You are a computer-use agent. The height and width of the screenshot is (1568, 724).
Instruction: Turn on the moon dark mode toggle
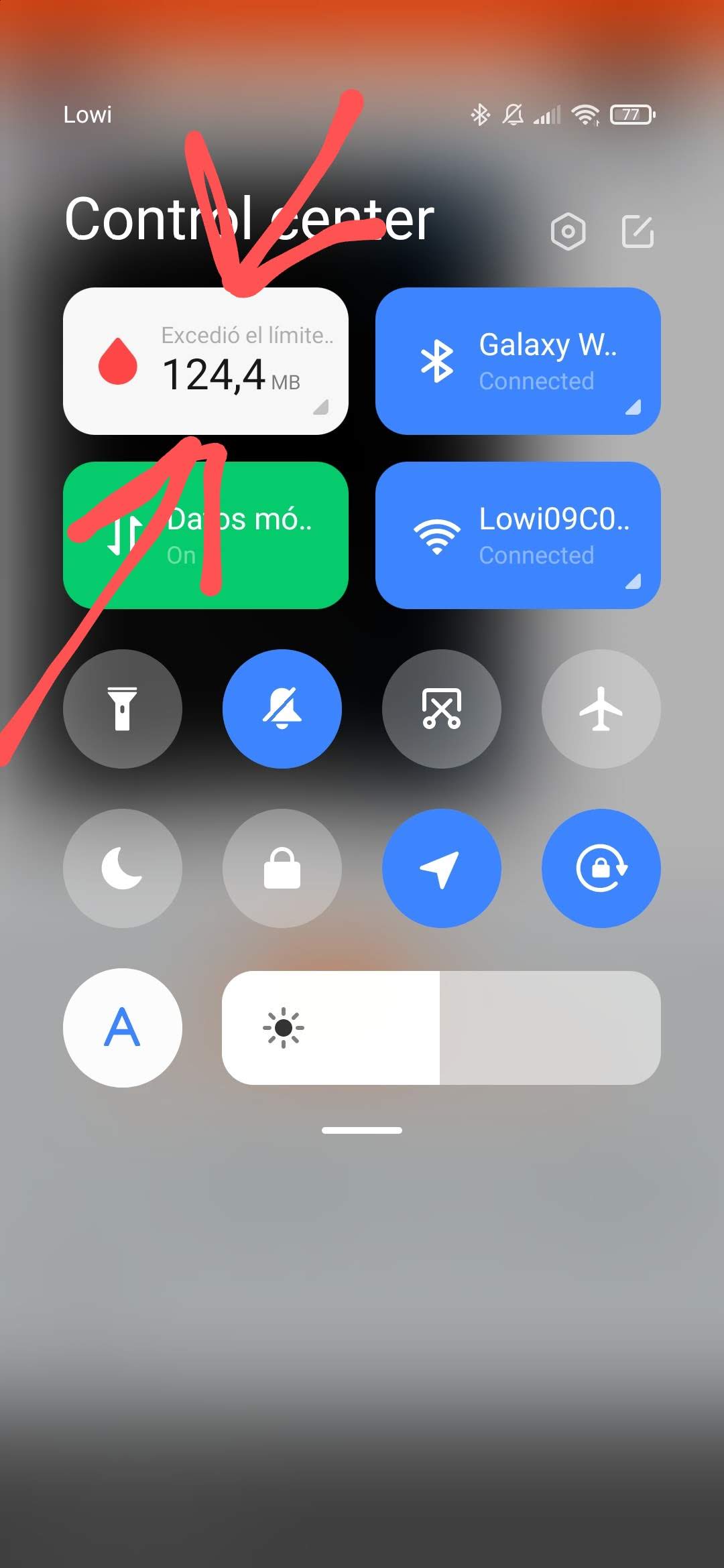coord(123,868)
